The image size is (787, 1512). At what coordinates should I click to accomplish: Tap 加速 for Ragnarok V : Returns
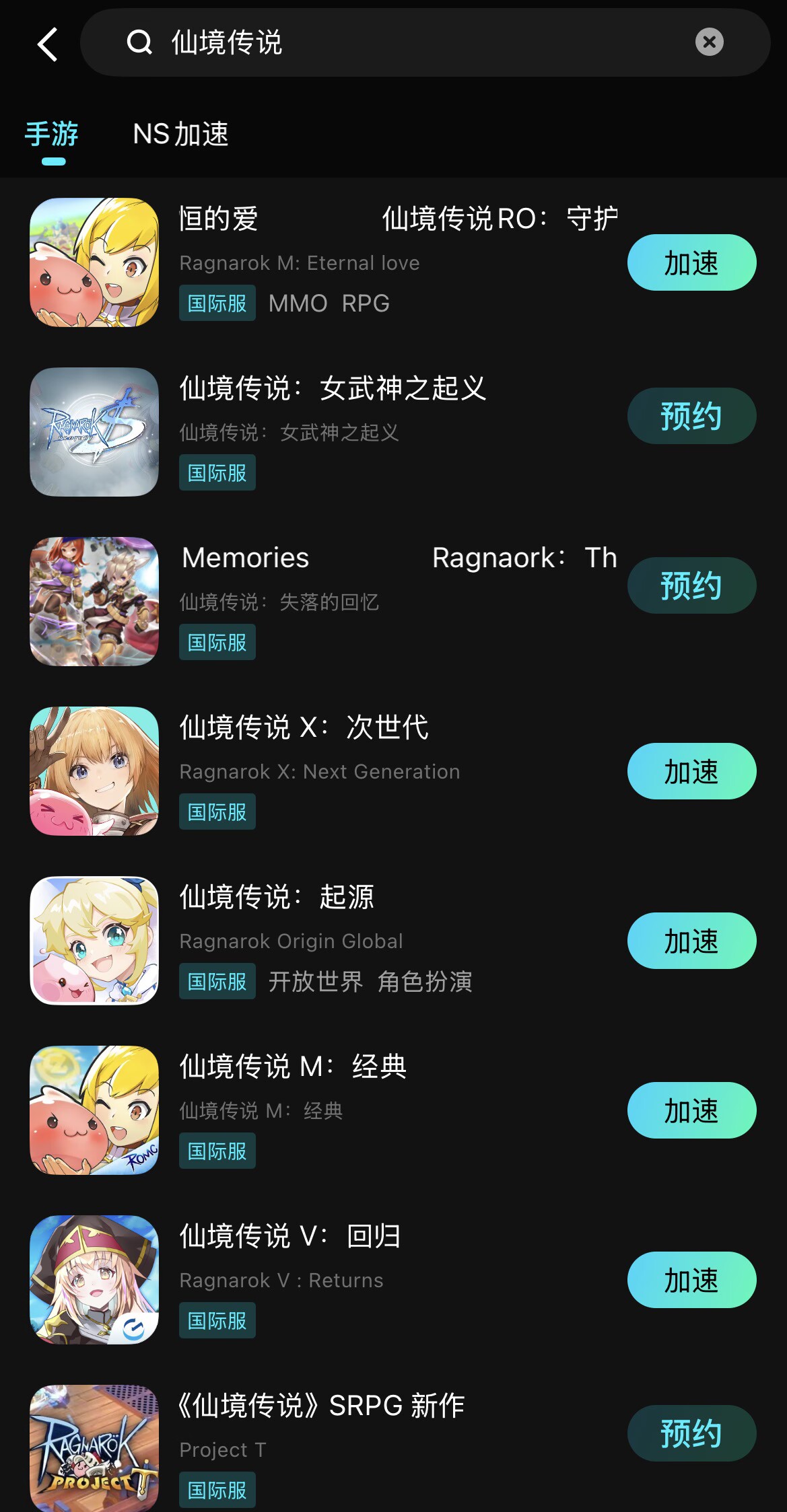(691, 1280)
